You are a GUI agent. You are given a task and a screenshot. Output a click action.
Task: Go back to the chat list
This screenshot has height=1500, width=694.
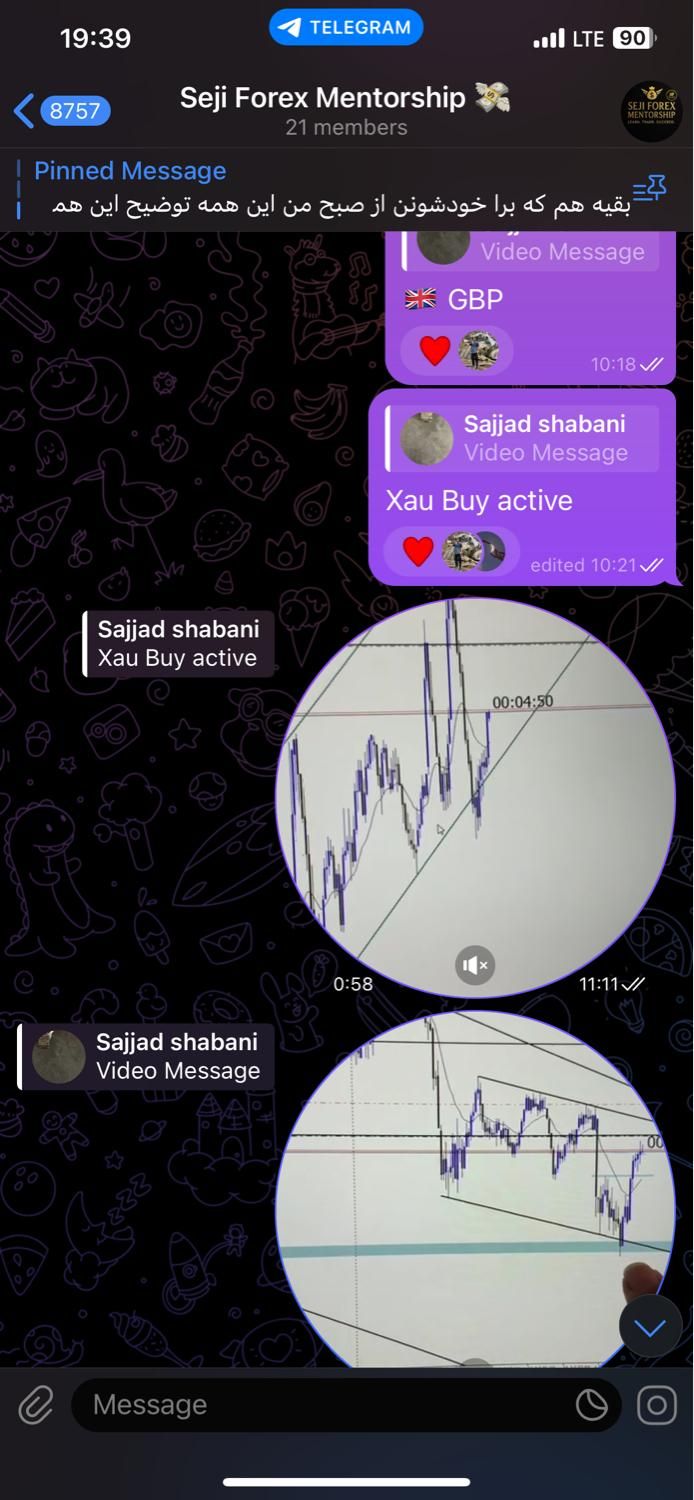60,110
